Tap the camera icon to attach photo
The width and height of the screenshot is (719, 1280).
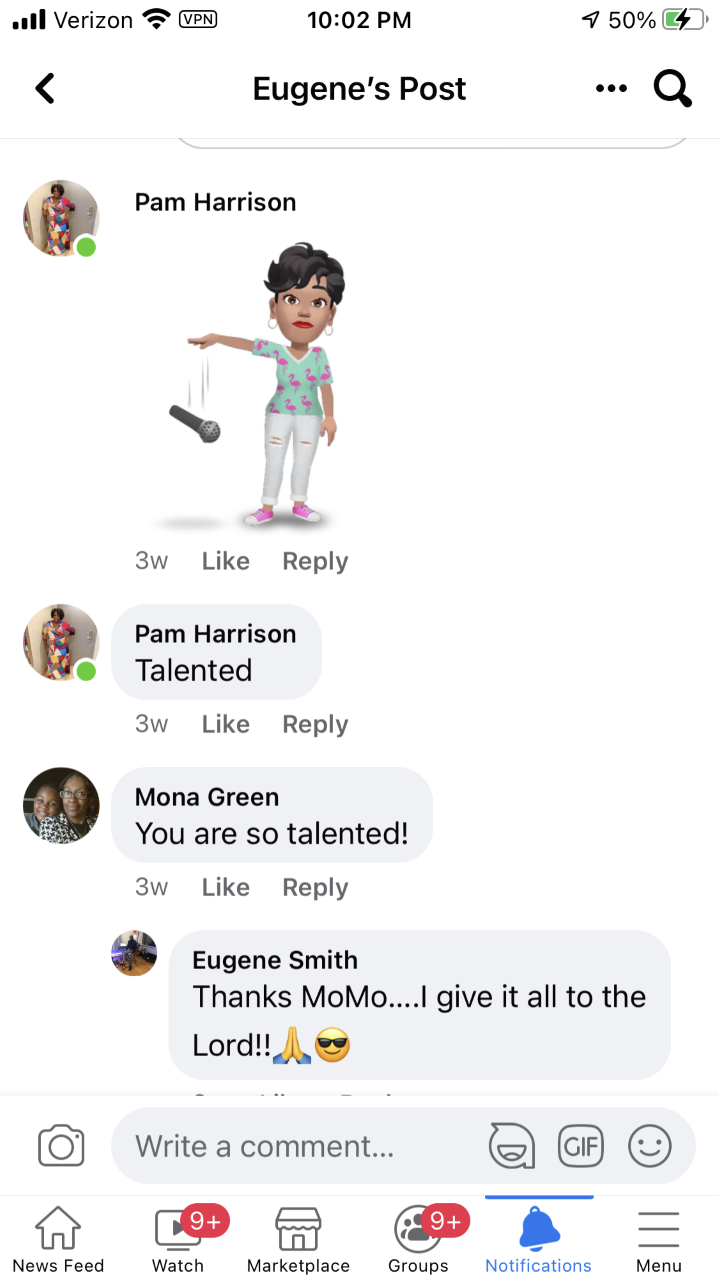pos(61,1146)
